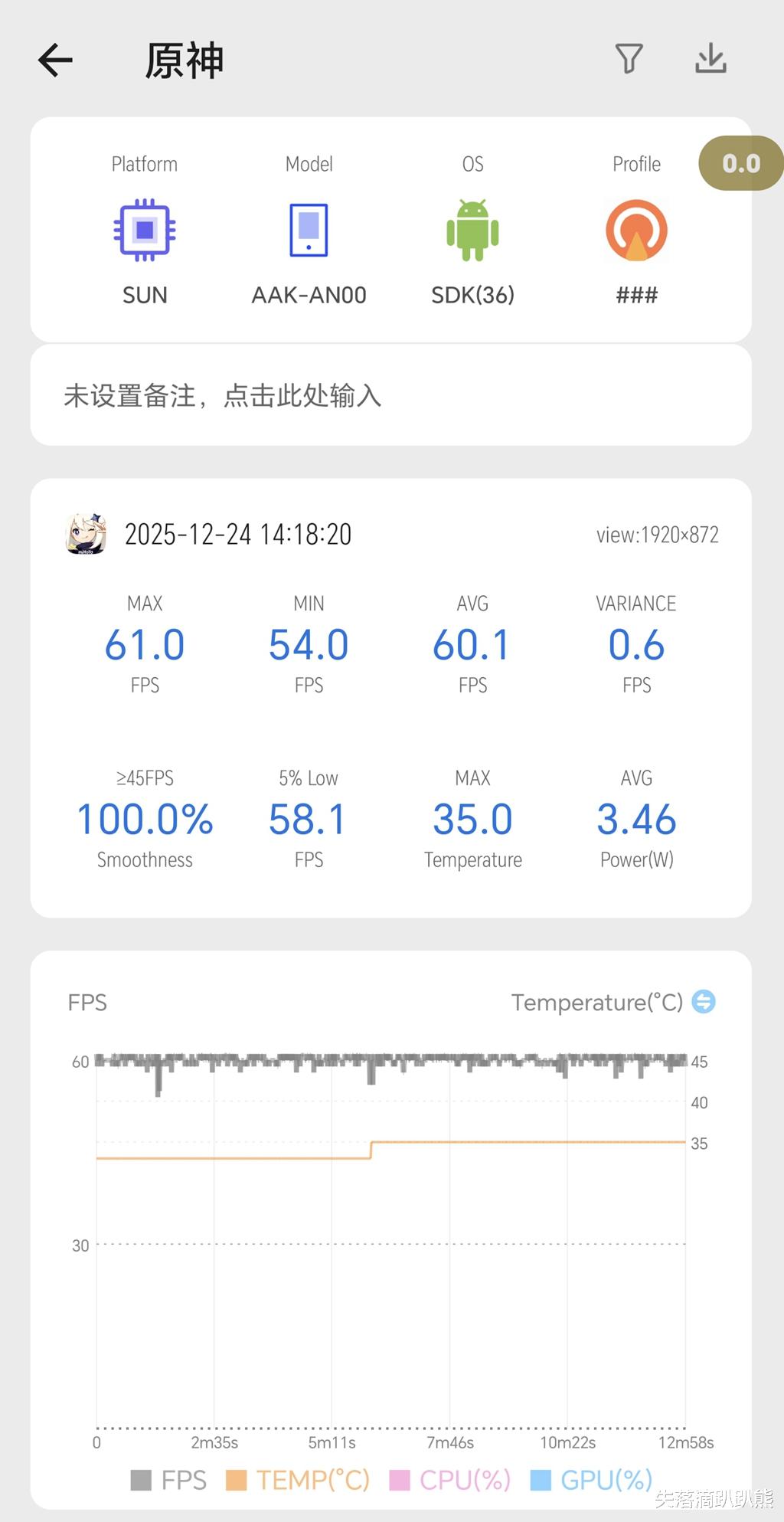Go back from the 原神 report
The width and height of the screenshot is (784, 1522).
pyautogui.click(x=55, y=61)
